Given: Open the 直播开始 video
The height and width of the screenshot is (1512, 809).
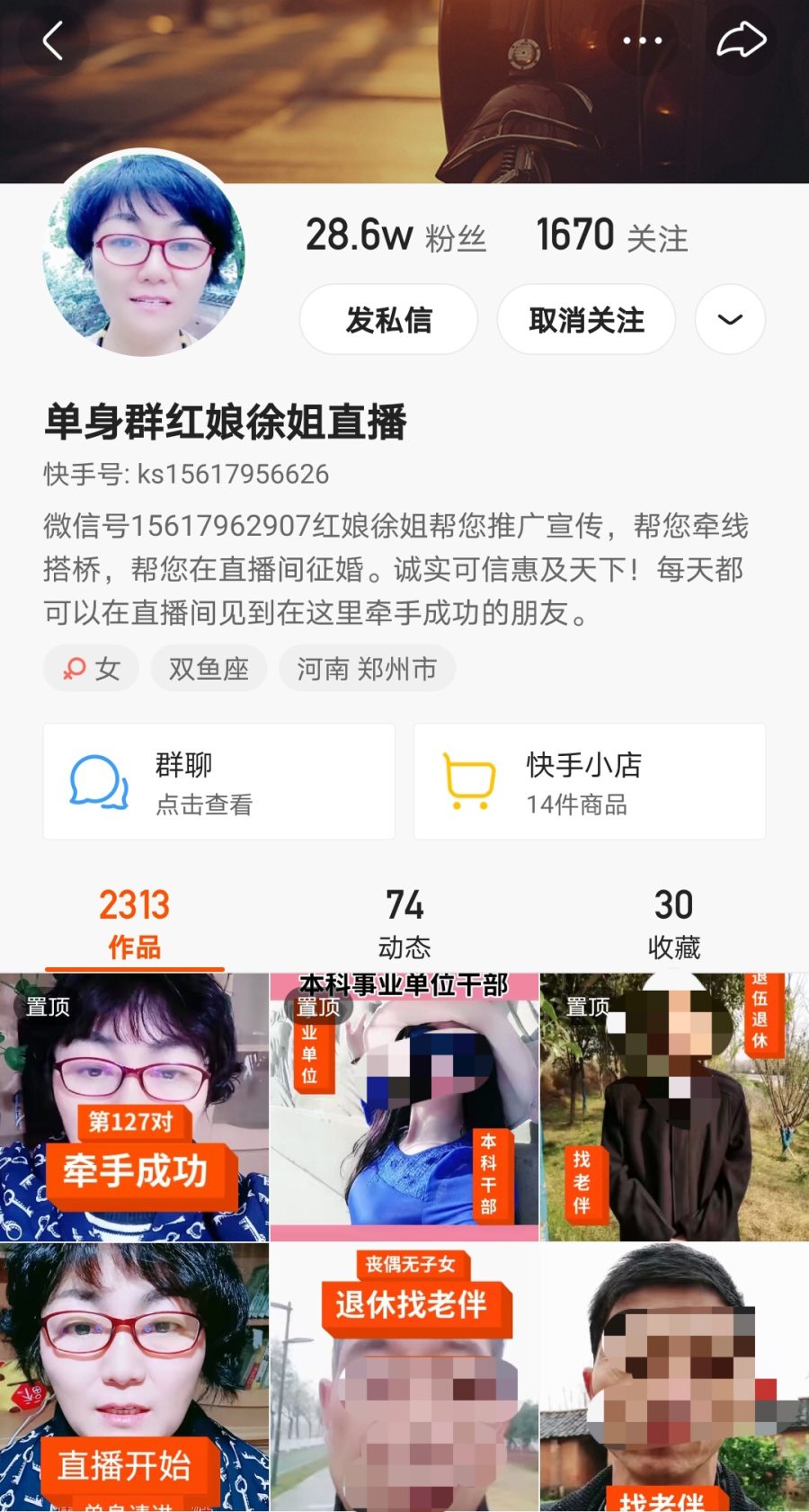Looking at the screenshot, I should [x=134, y=1377].
